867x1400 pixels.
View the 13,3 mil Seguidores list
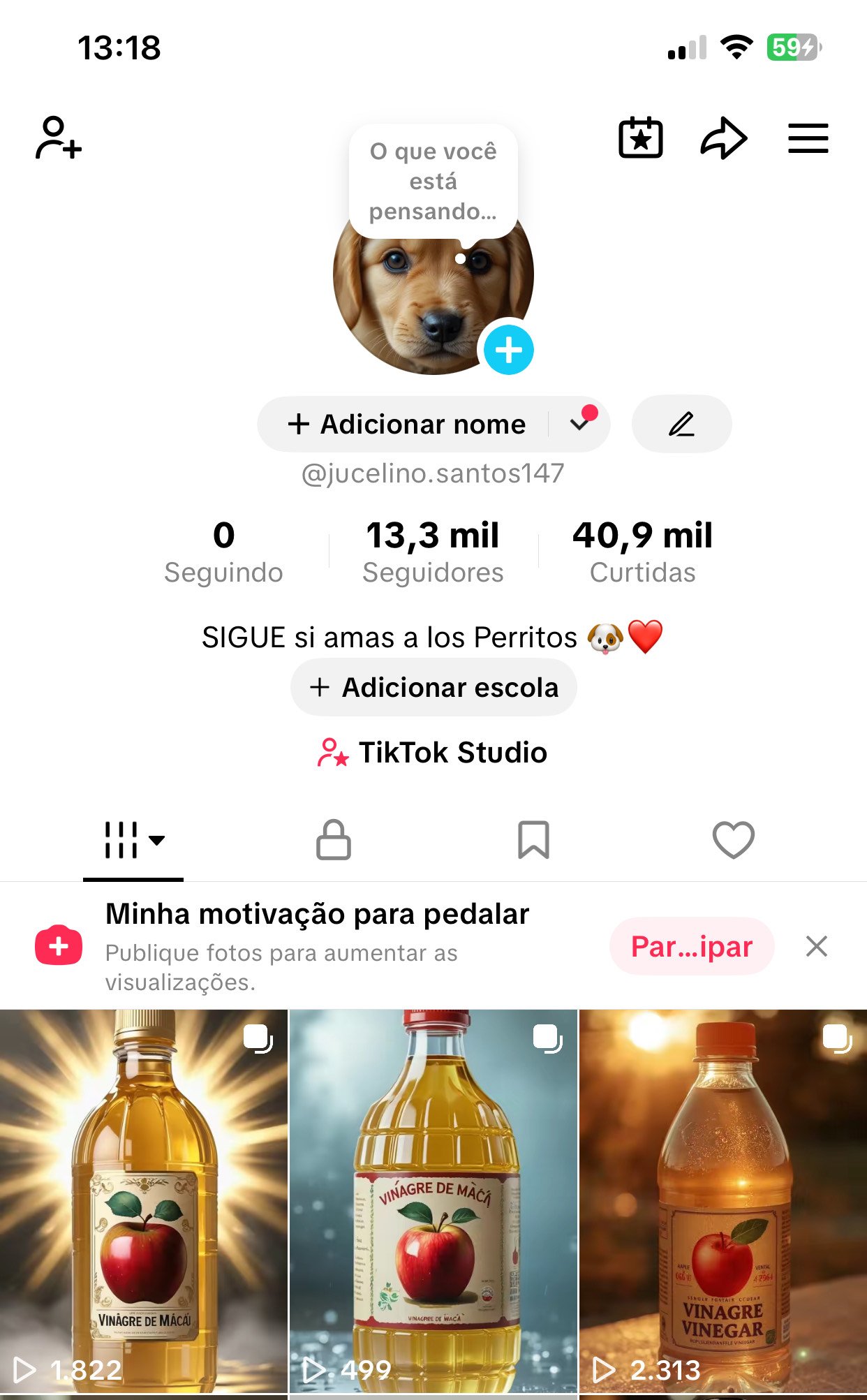coord(433,552)
